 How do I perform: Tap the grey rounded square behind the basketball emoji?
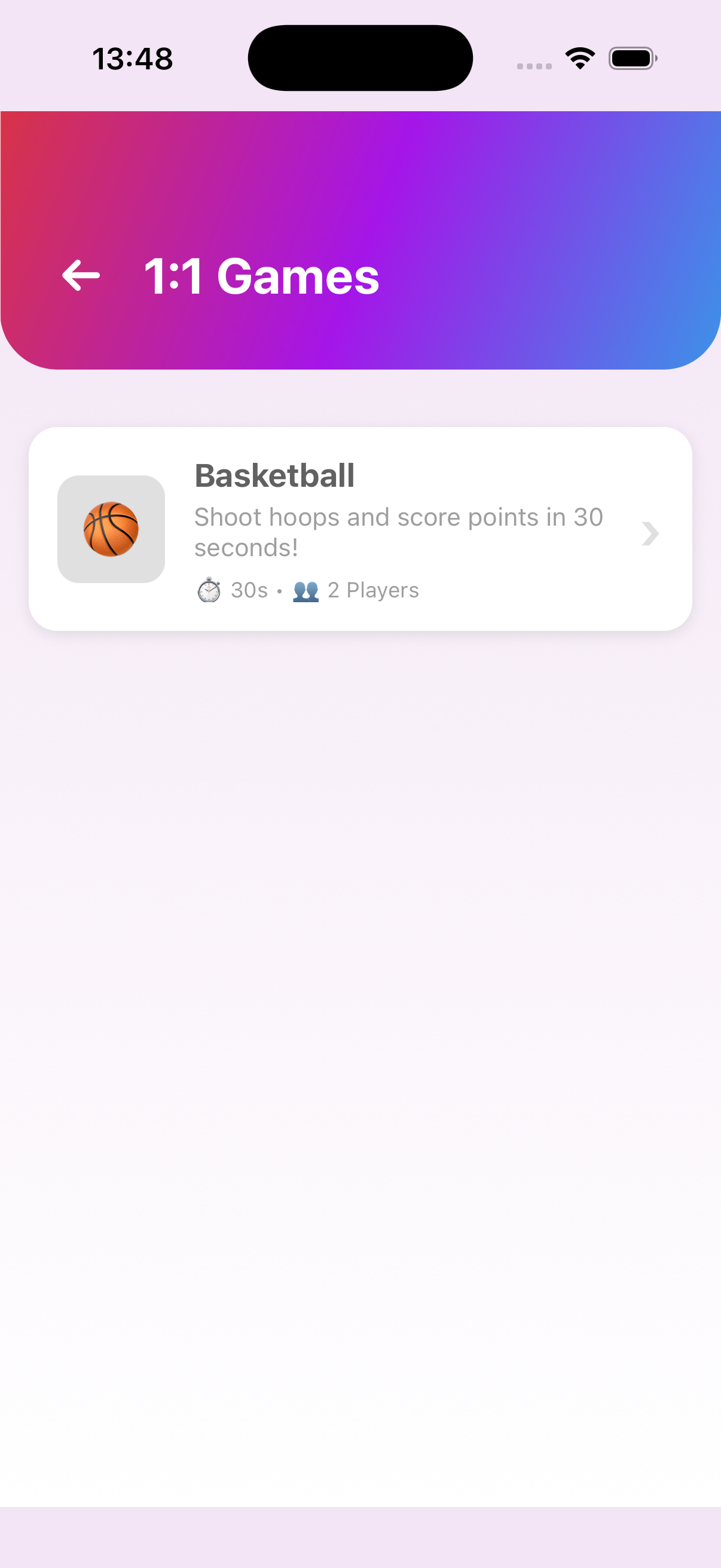click(x=111, y=529)
